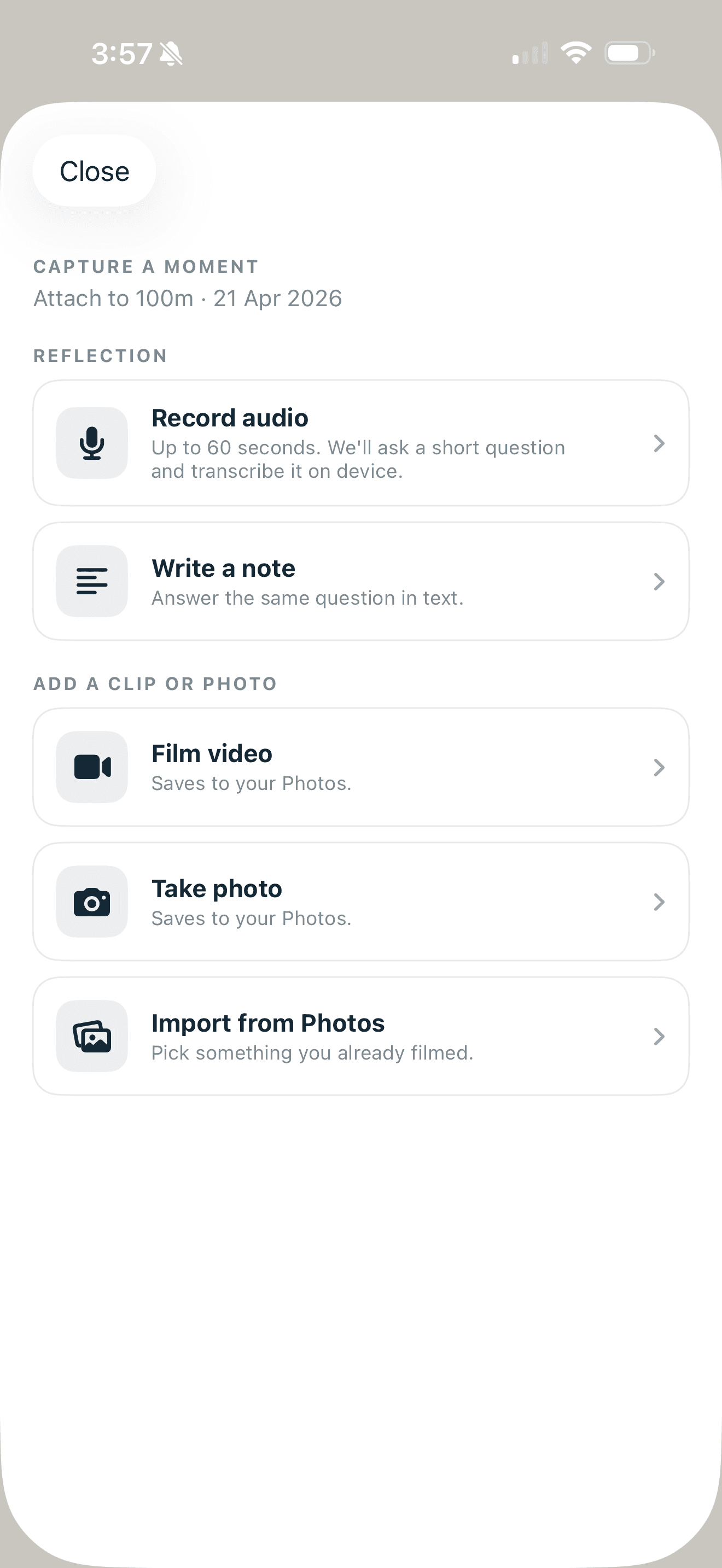The width and height of the screenshot is (722, 1568).
Task: Tap the battery indicator in the status bar
Action: coord(628,54)
